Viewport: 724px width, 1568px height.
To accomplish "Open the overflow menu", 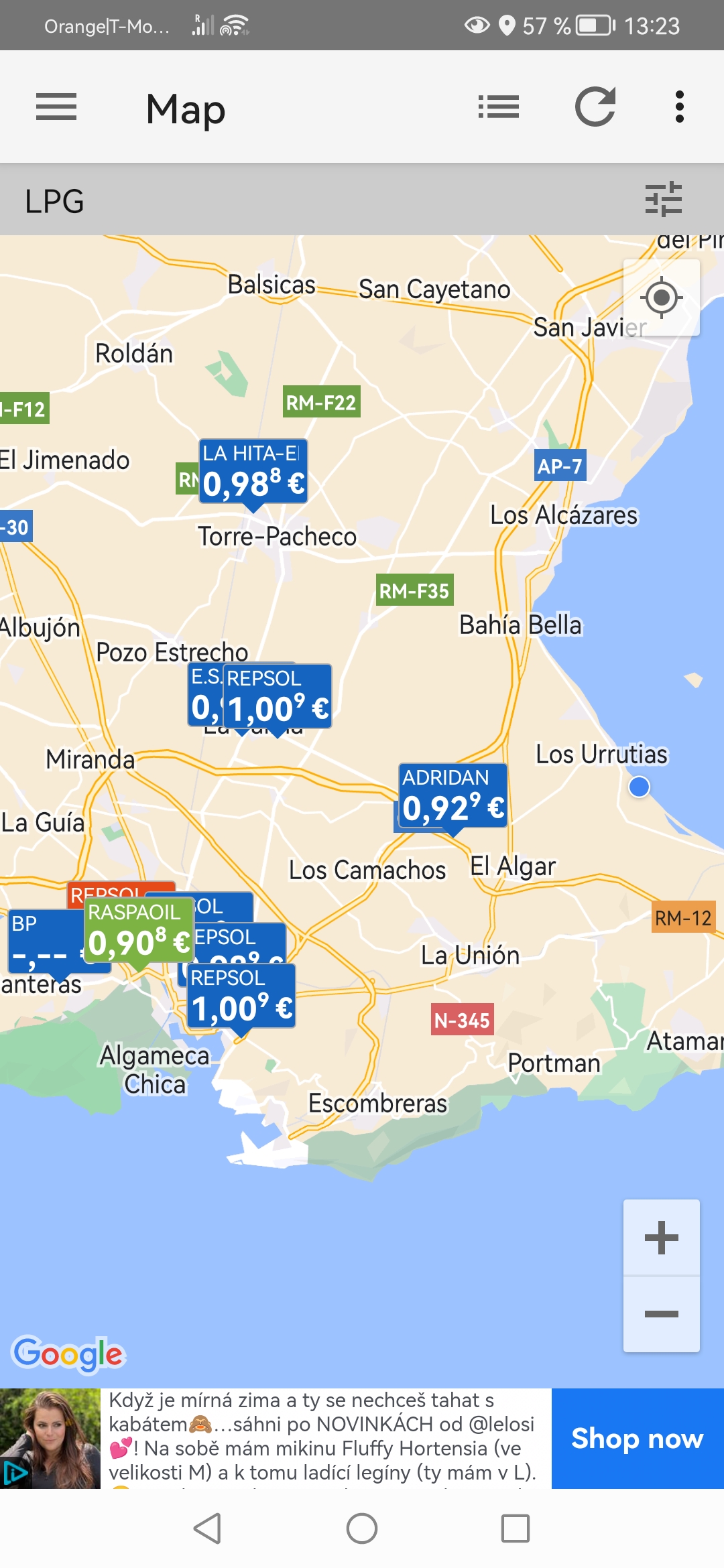I will [680, 107].
